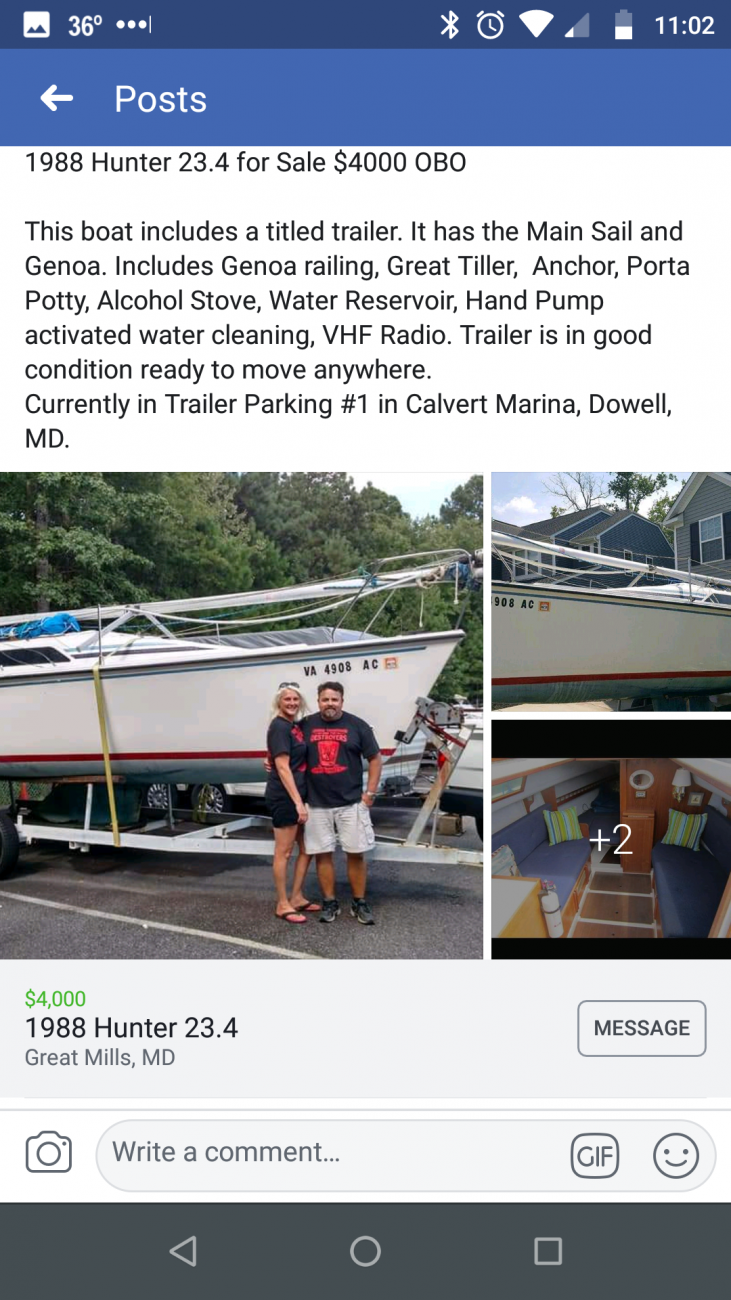The image size is (731, 1300).
Task: Tap the system home button
Action: coord(365,1251)
